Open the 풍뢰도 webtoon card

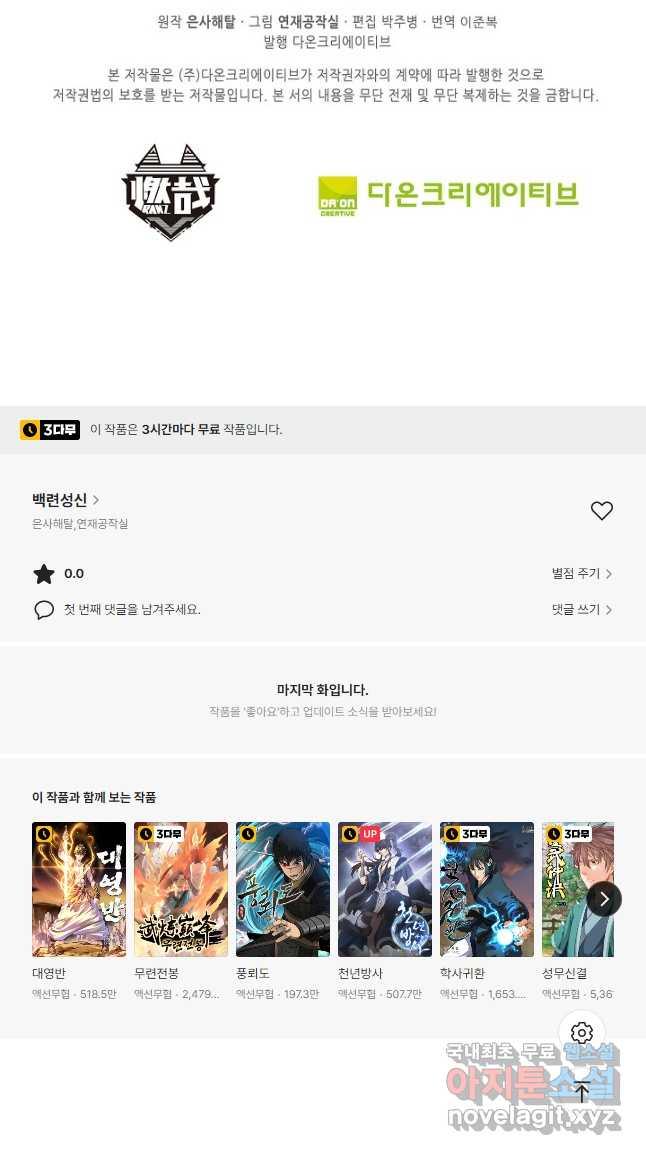click(283, 889)
